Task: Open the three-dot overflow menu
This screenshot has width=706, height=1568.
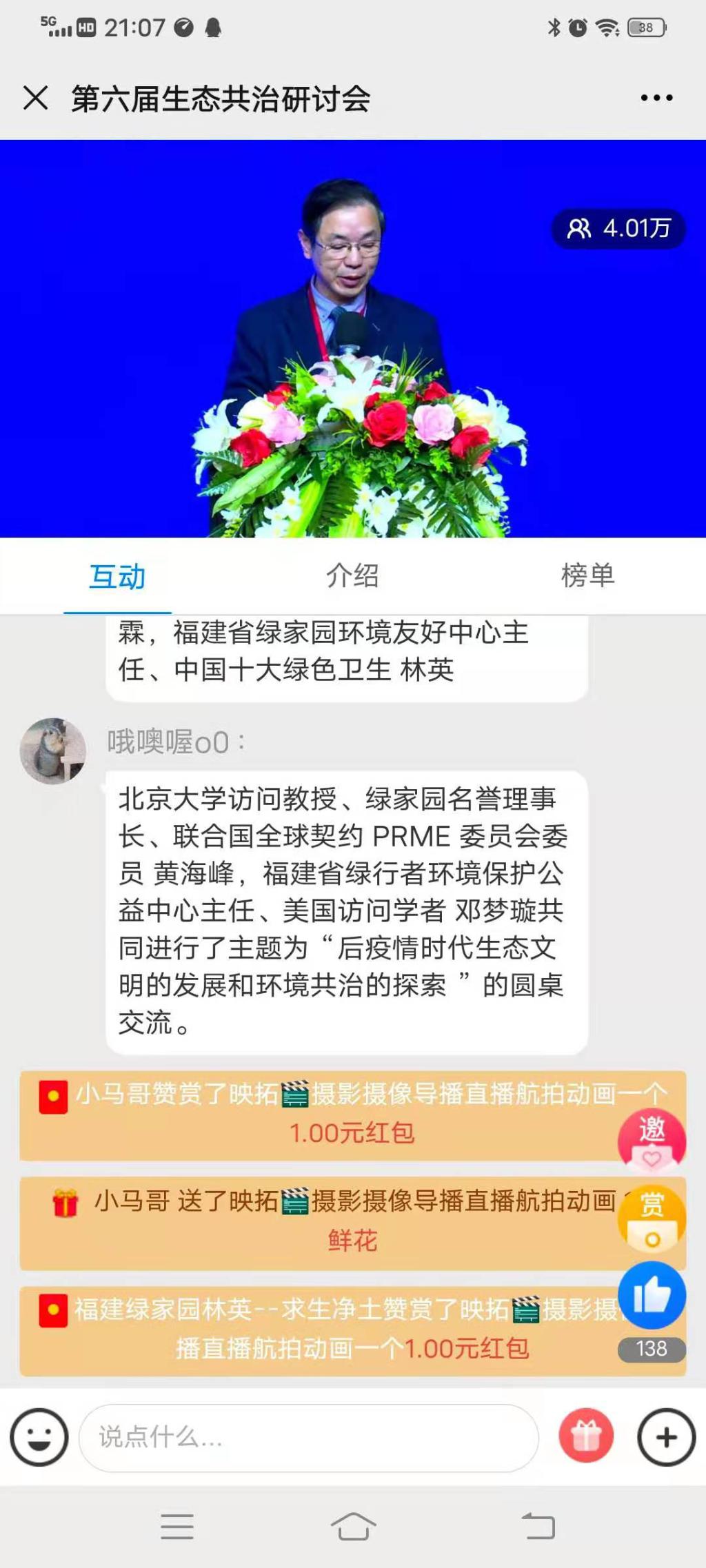Action: tap(656, 98)
